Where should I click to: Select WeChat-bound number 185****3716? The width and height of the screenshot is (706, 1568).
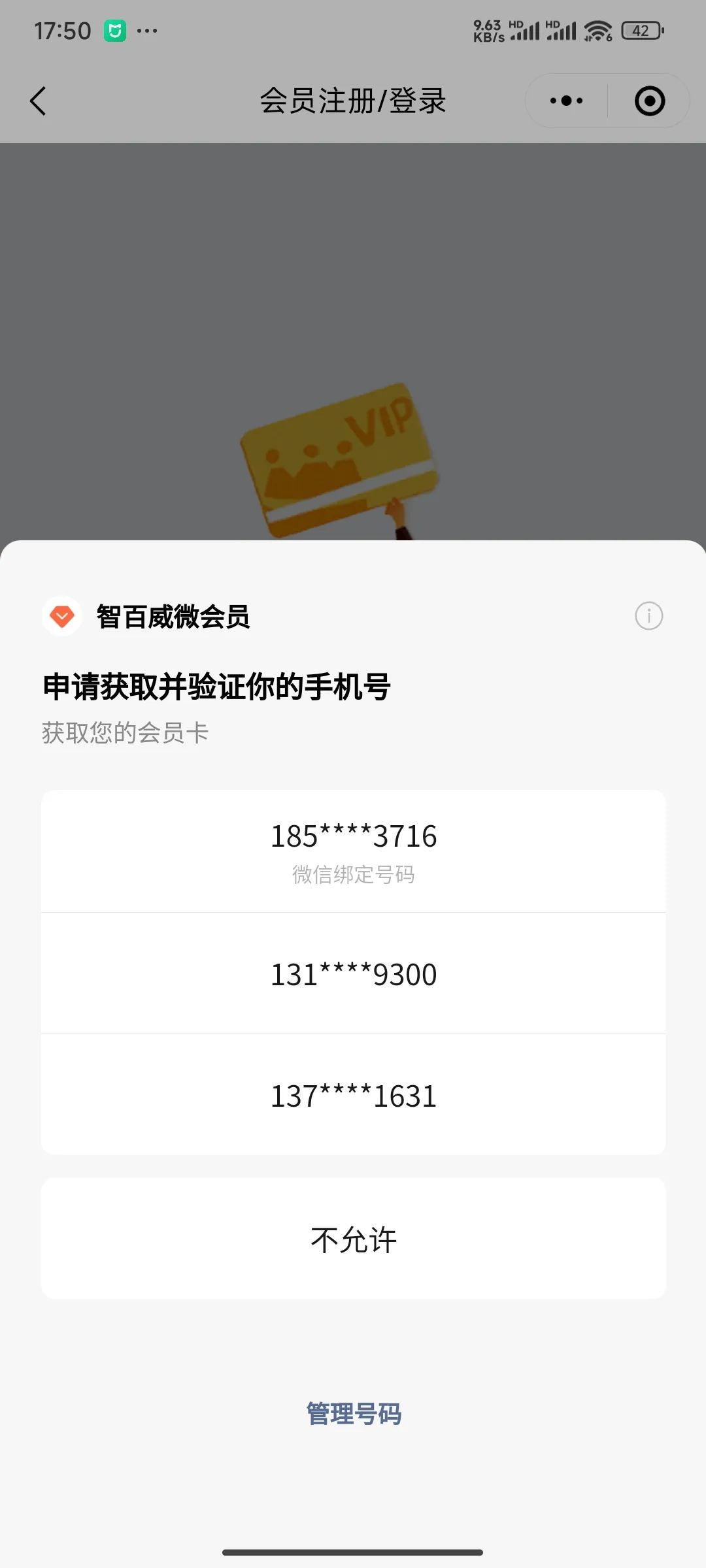[353, 851]
